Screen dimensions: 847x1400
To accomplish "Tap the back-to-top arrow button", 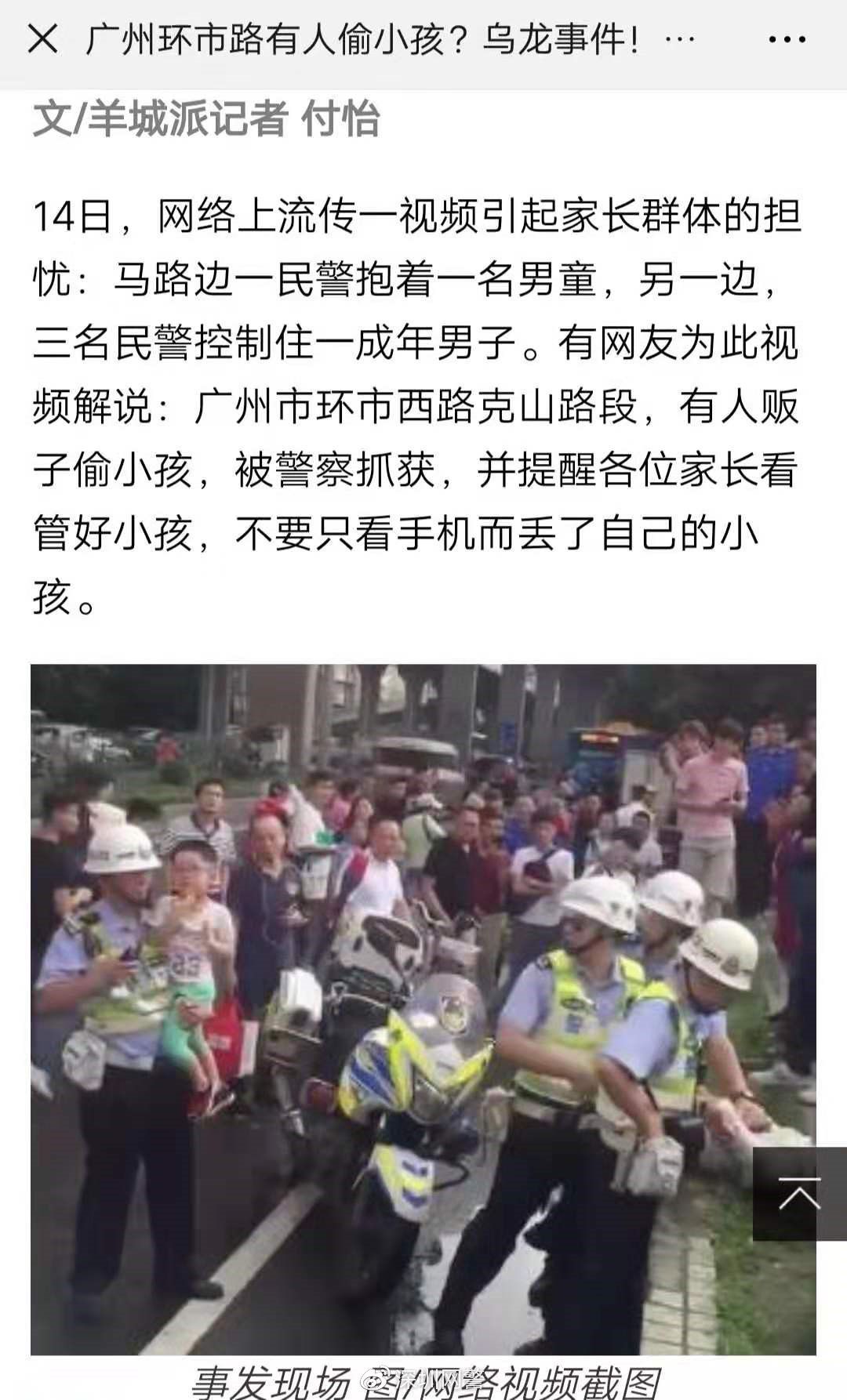I will tap(799, 1193).
